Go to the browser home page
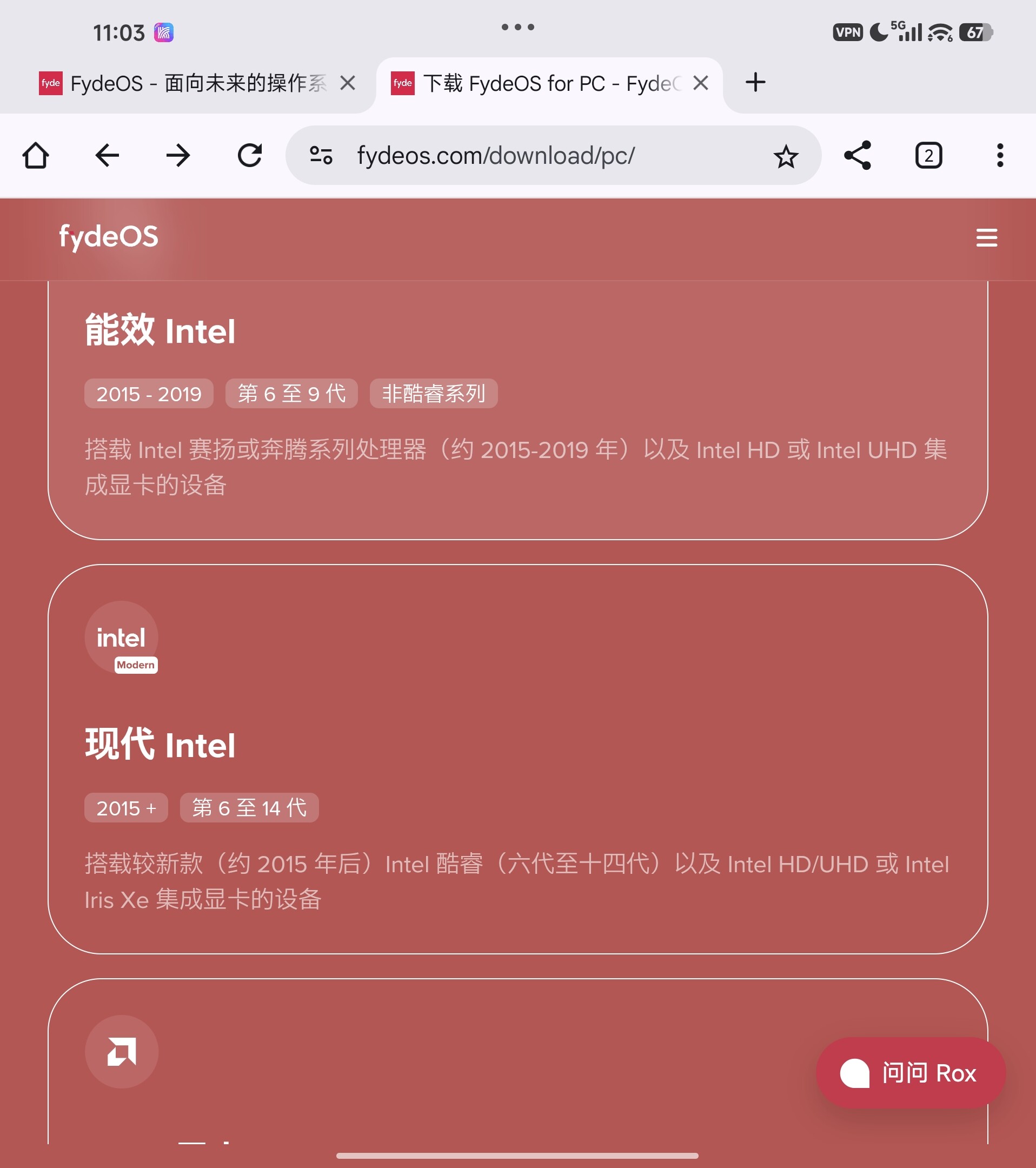This screenshot has height=1168, width=1036. click(36, 155)
